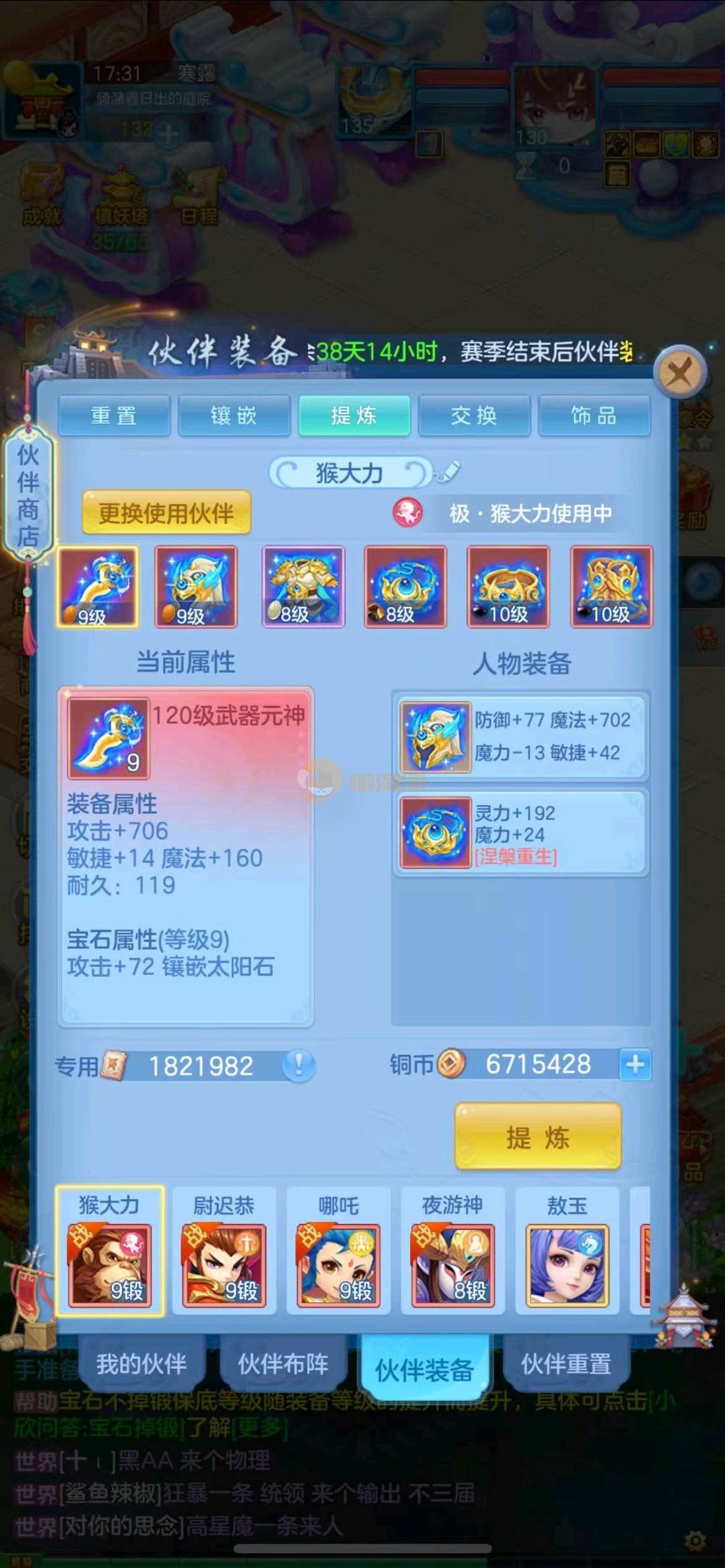Edit the 猴大力 name with pencil icon

448,472
